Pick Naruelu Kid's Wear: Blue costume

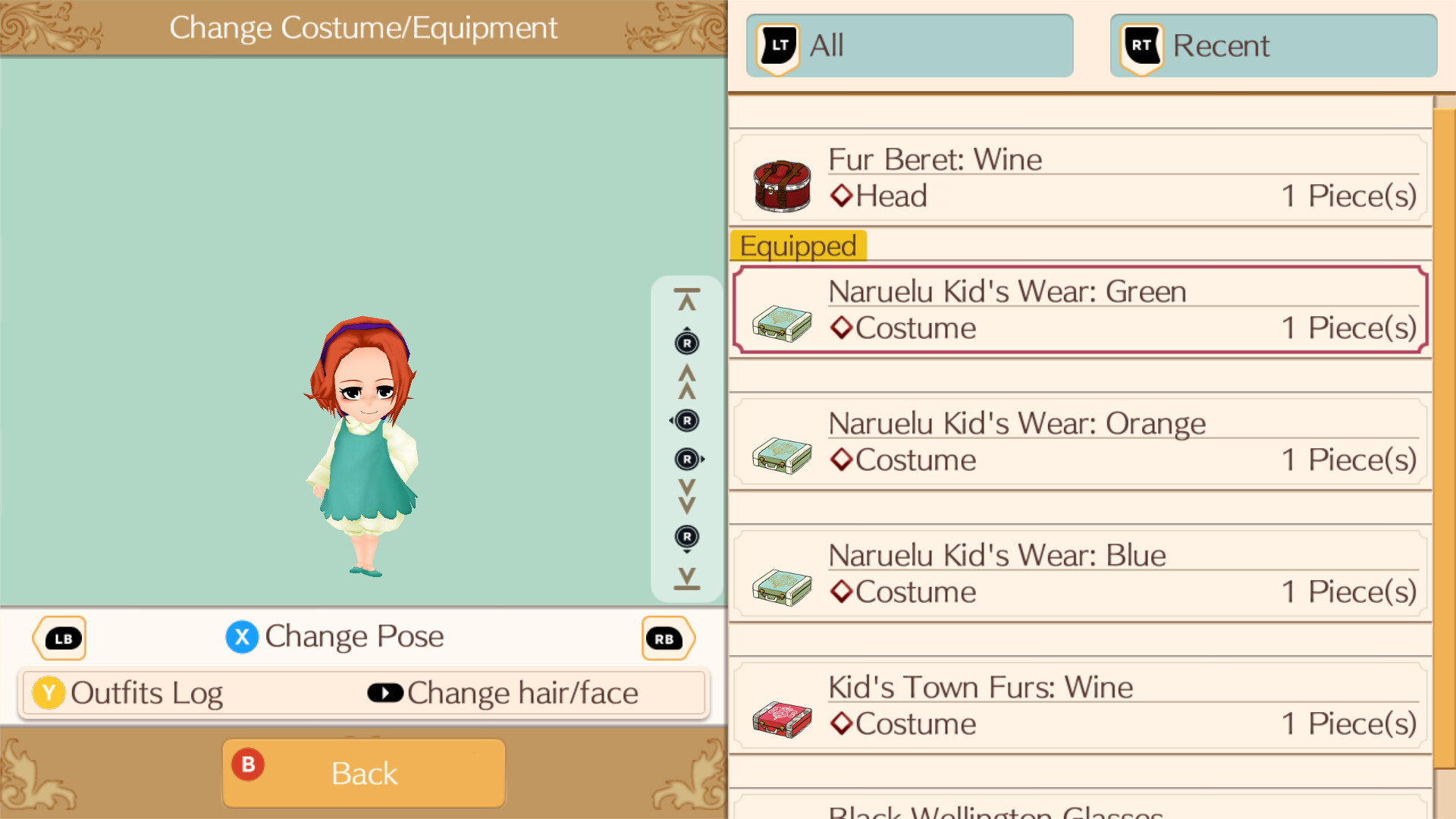tap(1080, 574)
